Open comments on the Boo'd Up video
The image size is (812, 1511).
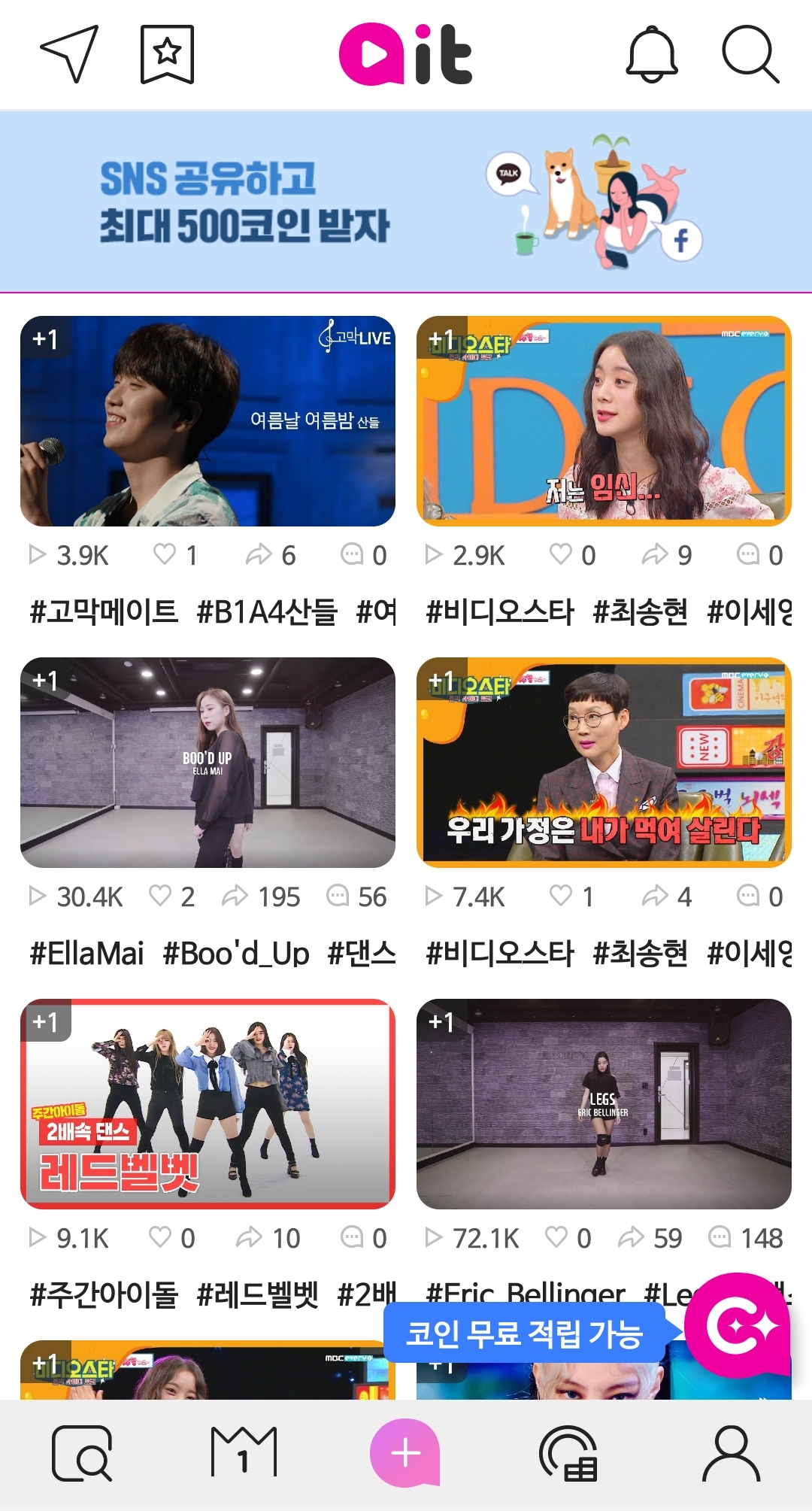(x=338, y=897)
